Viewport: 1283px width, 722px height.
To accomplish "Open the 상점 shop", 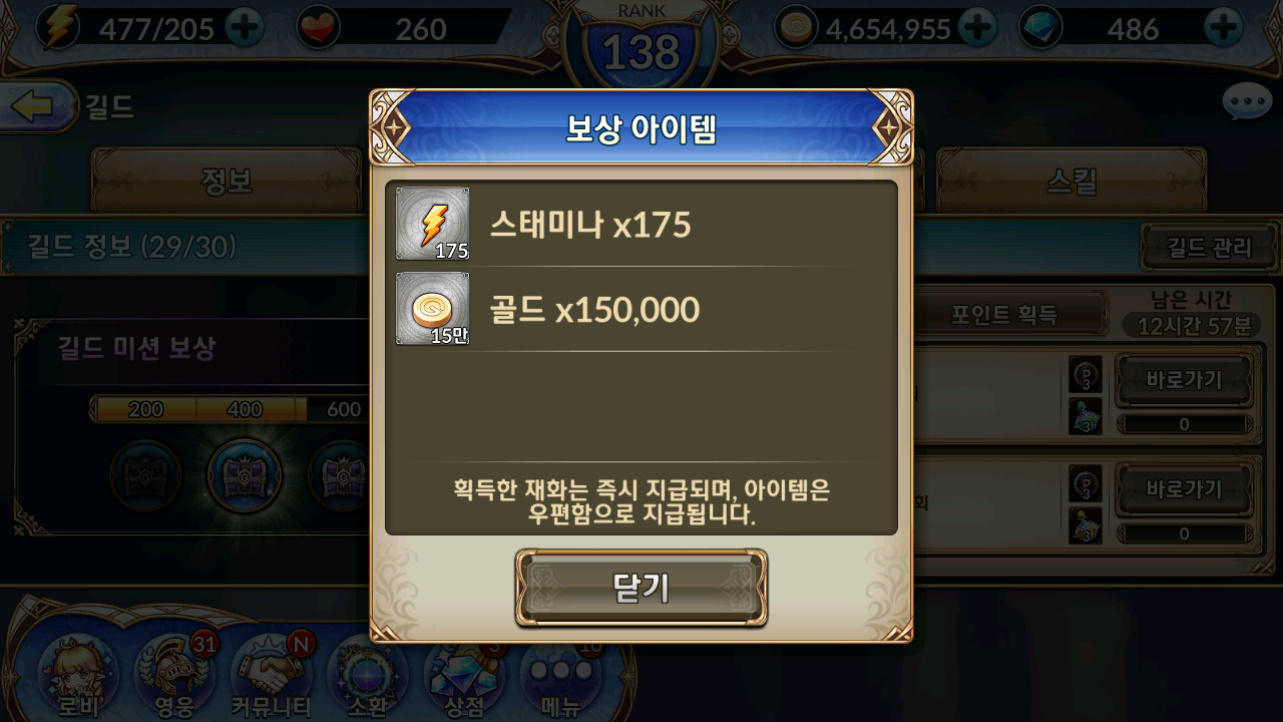I will (x=465, y=675).
